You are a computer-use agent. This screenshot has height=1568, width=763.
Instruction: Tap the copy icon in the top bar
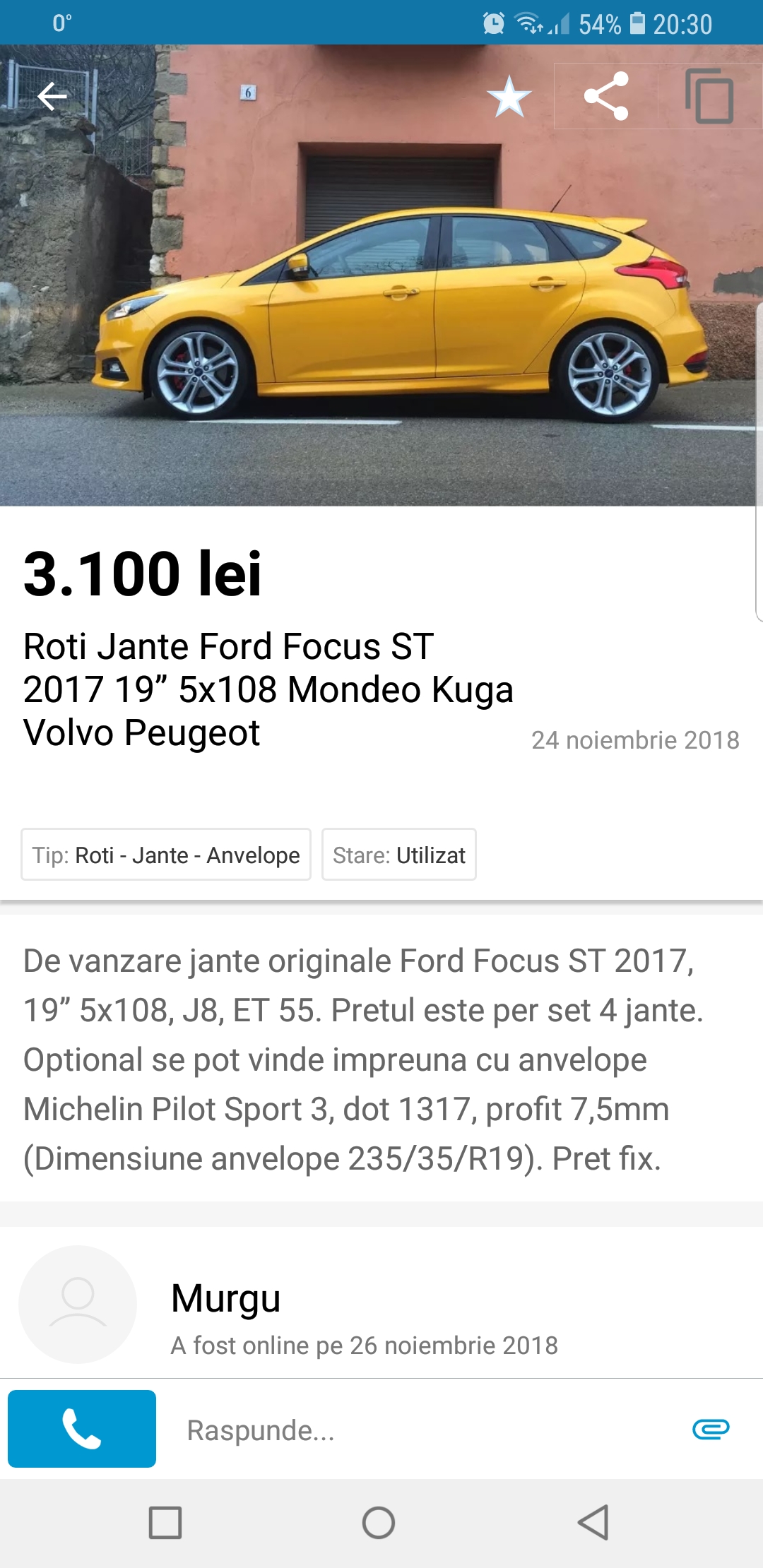tap(709, 96)
